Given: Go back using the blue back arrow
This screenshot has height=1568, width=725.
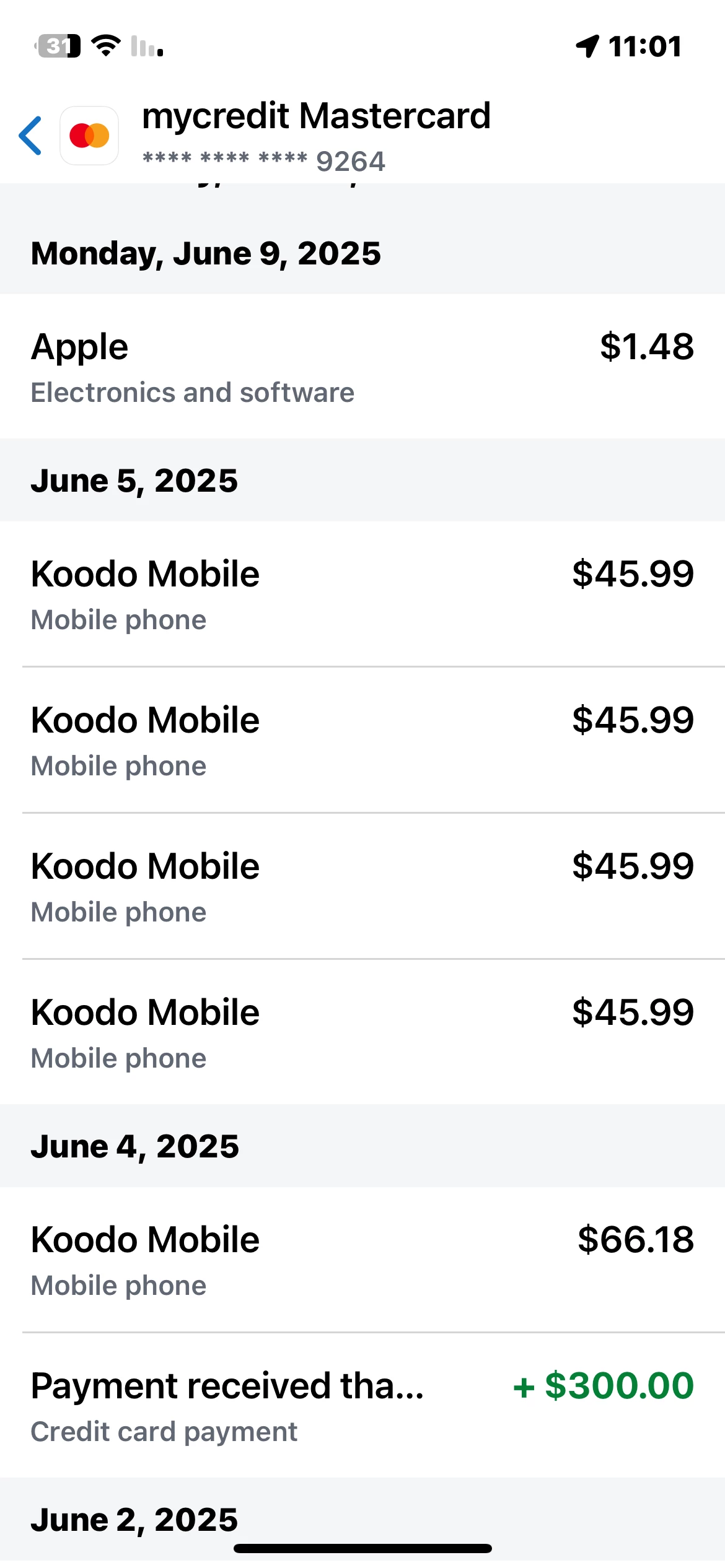Looking at the screenshot, I should tap(30, 136).
